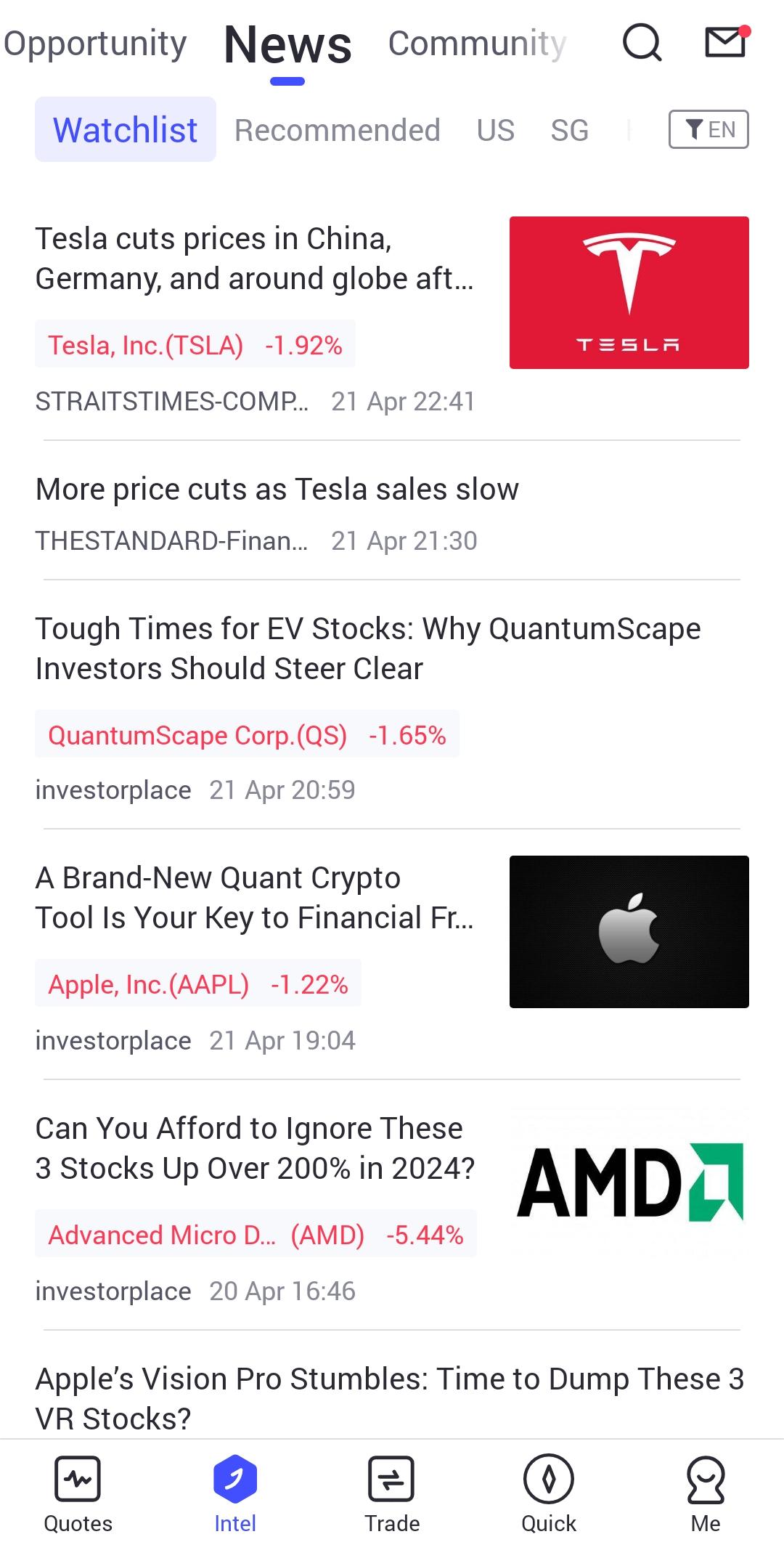
Task: Tap the Tesla, Inc.(TSLA) stock chip
Action: [195, 344]
